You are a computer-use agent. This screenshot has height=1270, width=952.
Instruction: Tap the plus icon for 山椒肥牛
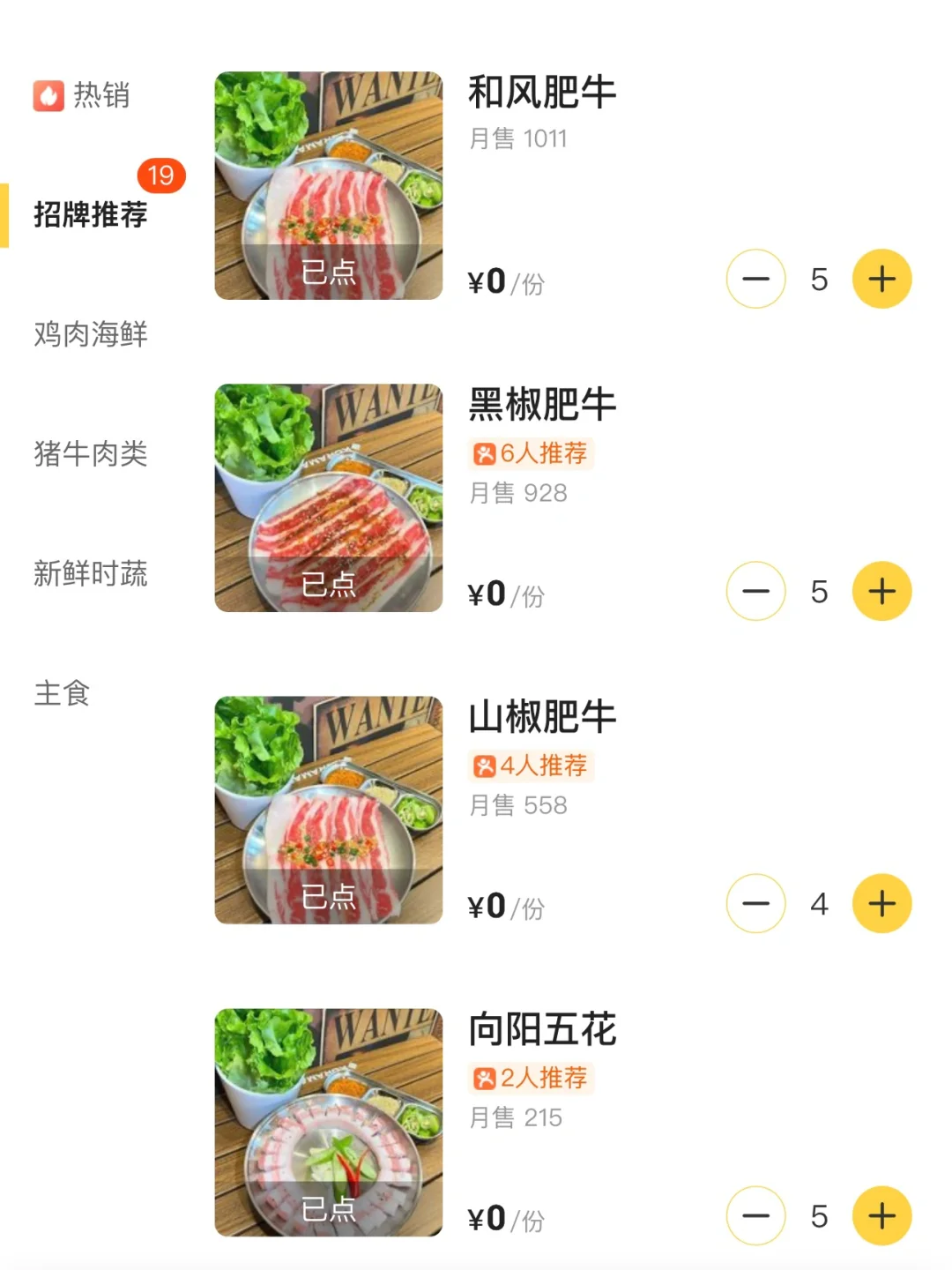(881, 904)
